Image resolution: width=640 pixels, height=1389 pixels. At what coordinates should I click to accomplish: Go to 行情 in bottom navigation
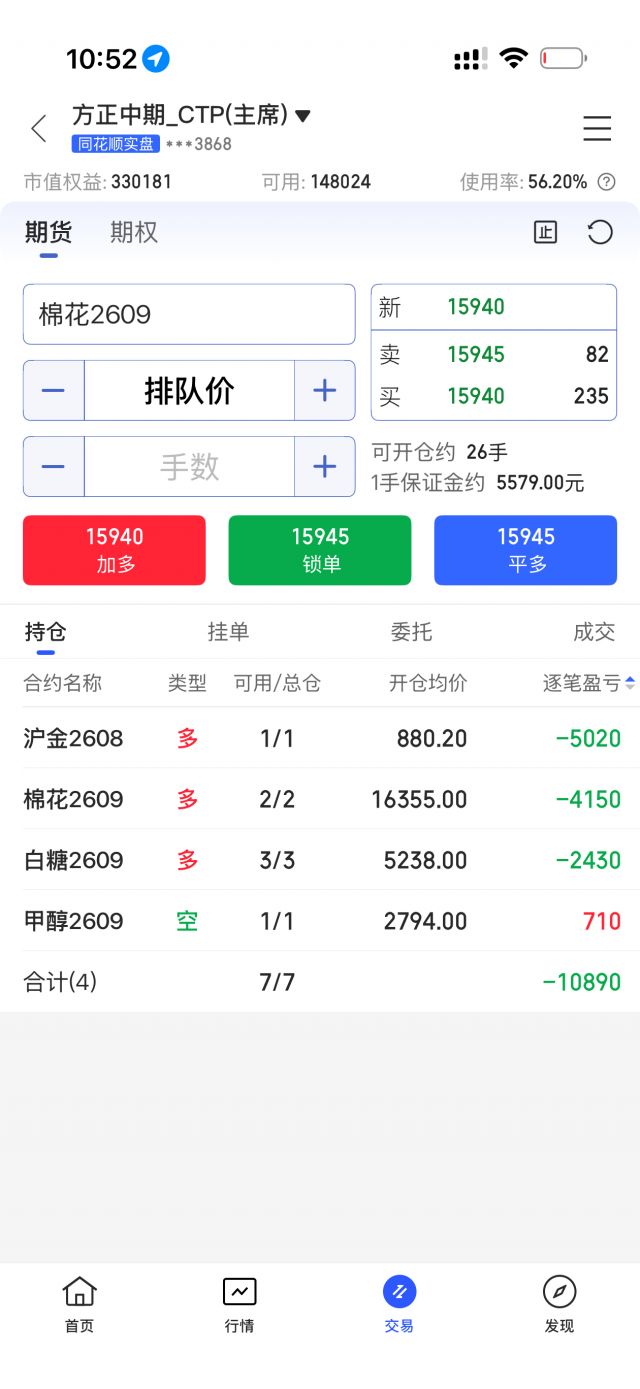point(239,1306)
